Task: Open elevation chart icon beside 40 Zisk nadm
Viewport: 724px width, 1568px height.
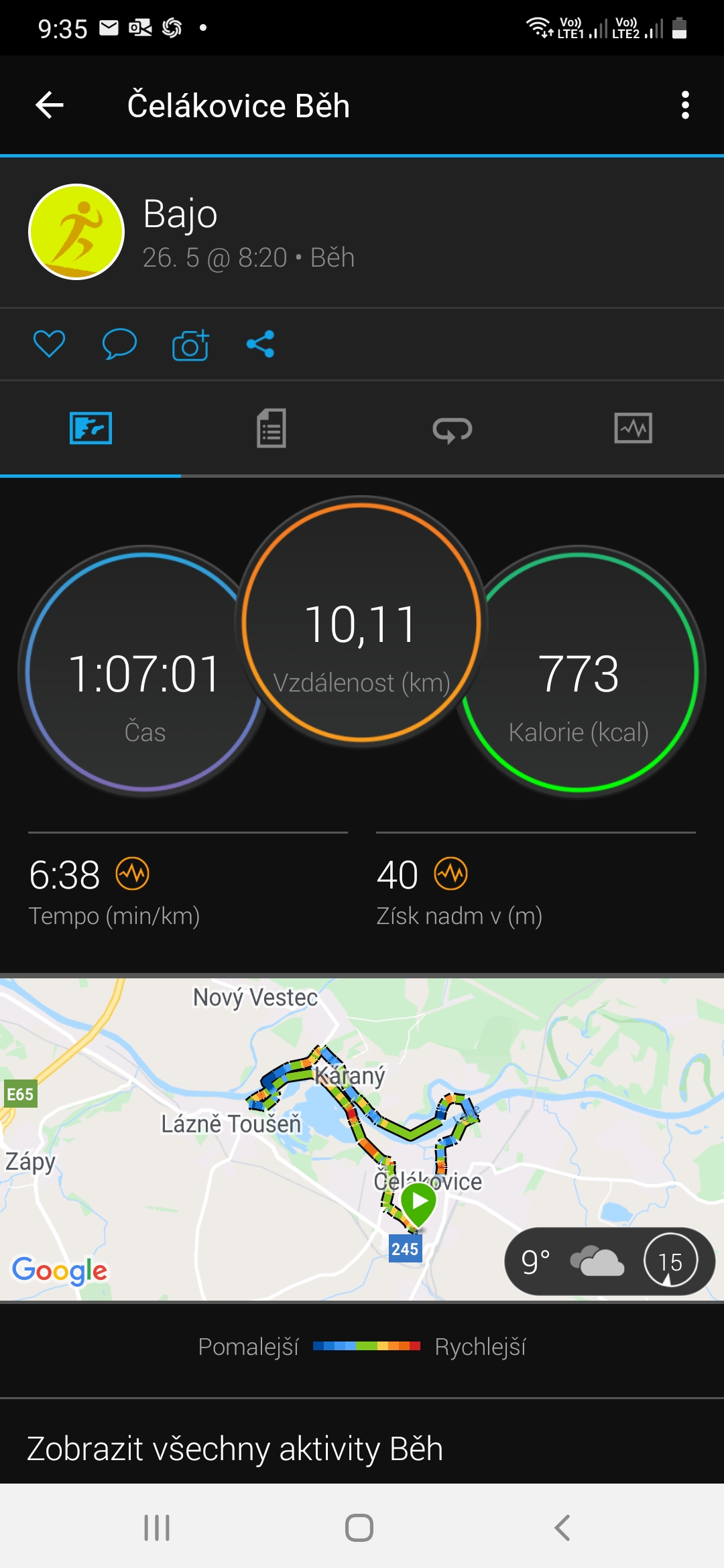Action: (451, 874)
